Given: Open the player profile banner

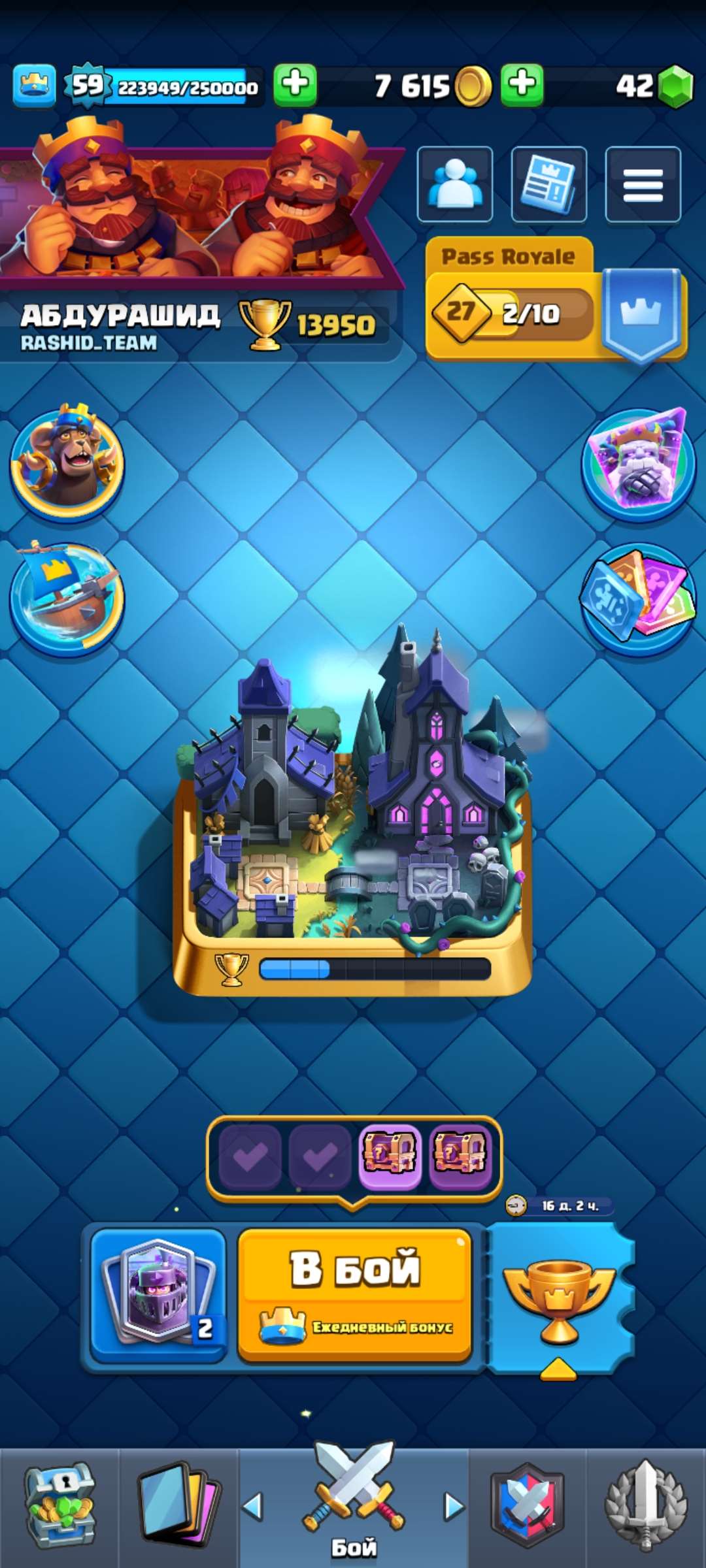Looking at the screenshot, I should click(x=196, y=216).
